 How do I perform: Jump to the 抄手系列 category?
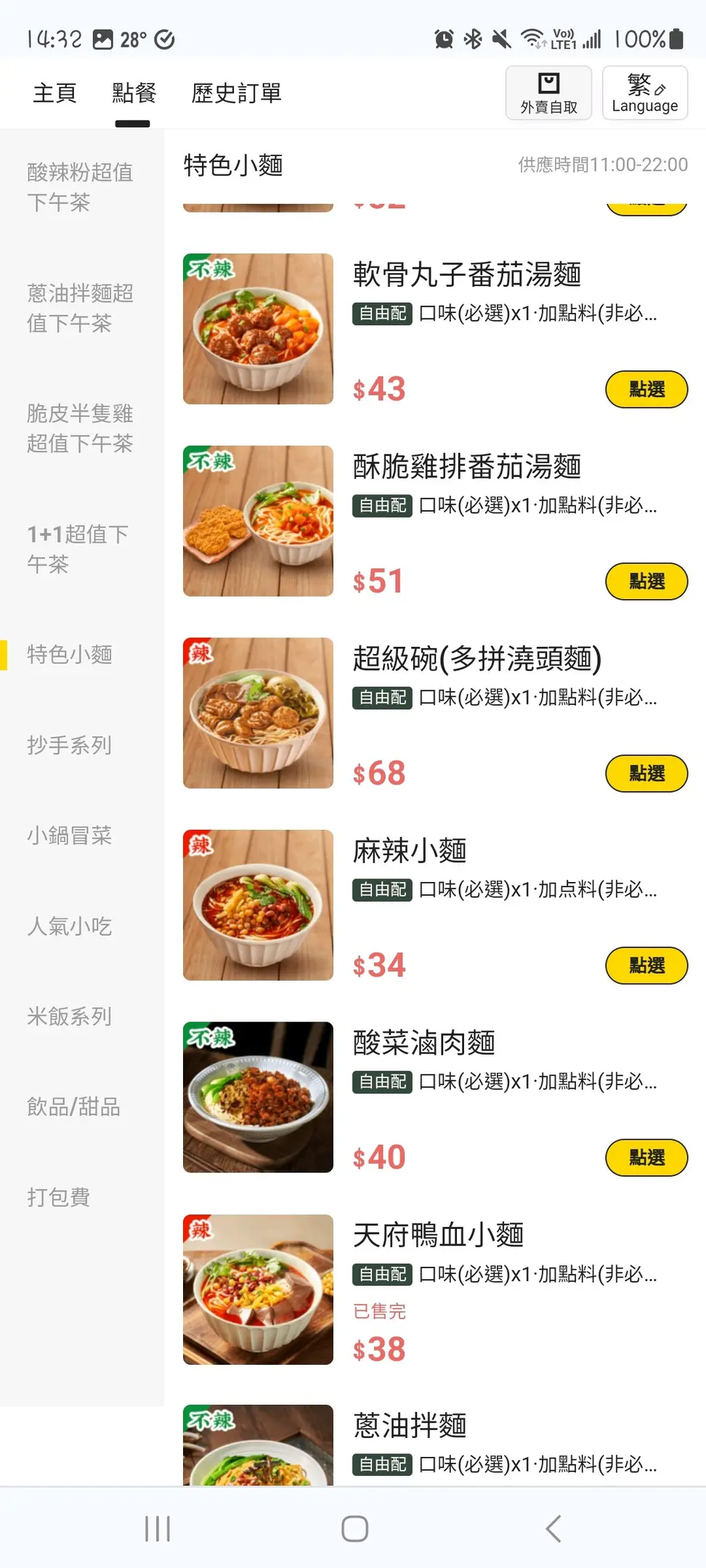70,745
